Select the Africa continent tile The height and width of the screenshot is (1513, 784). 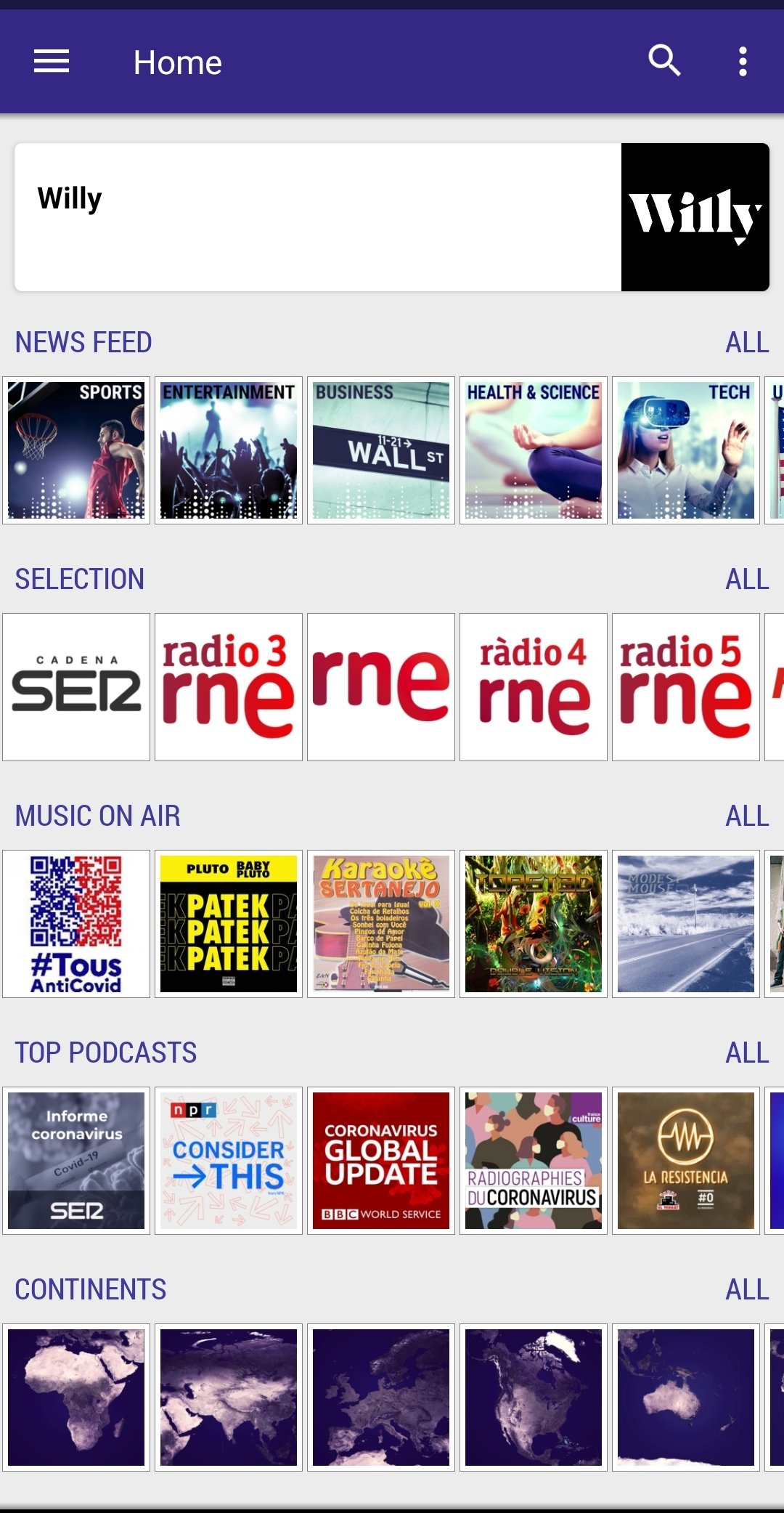[76, 1398]
